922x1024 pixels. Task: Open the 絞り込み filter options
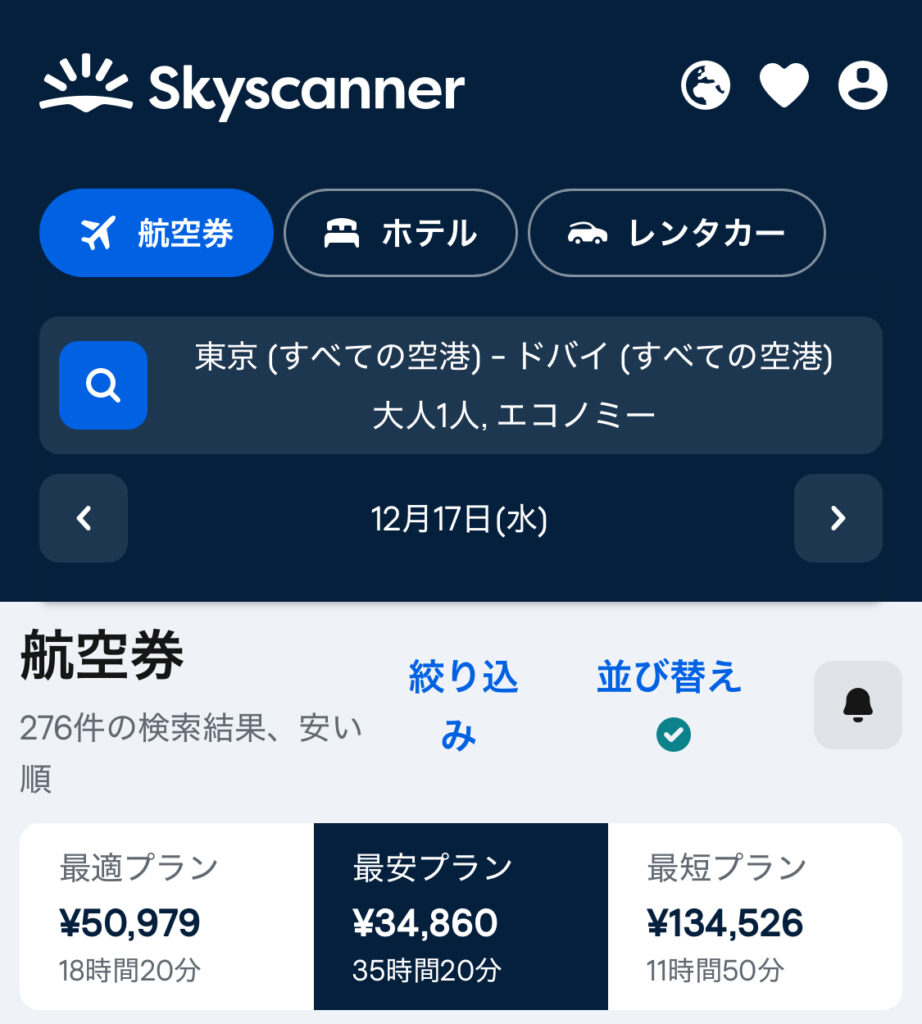point(462,706)
